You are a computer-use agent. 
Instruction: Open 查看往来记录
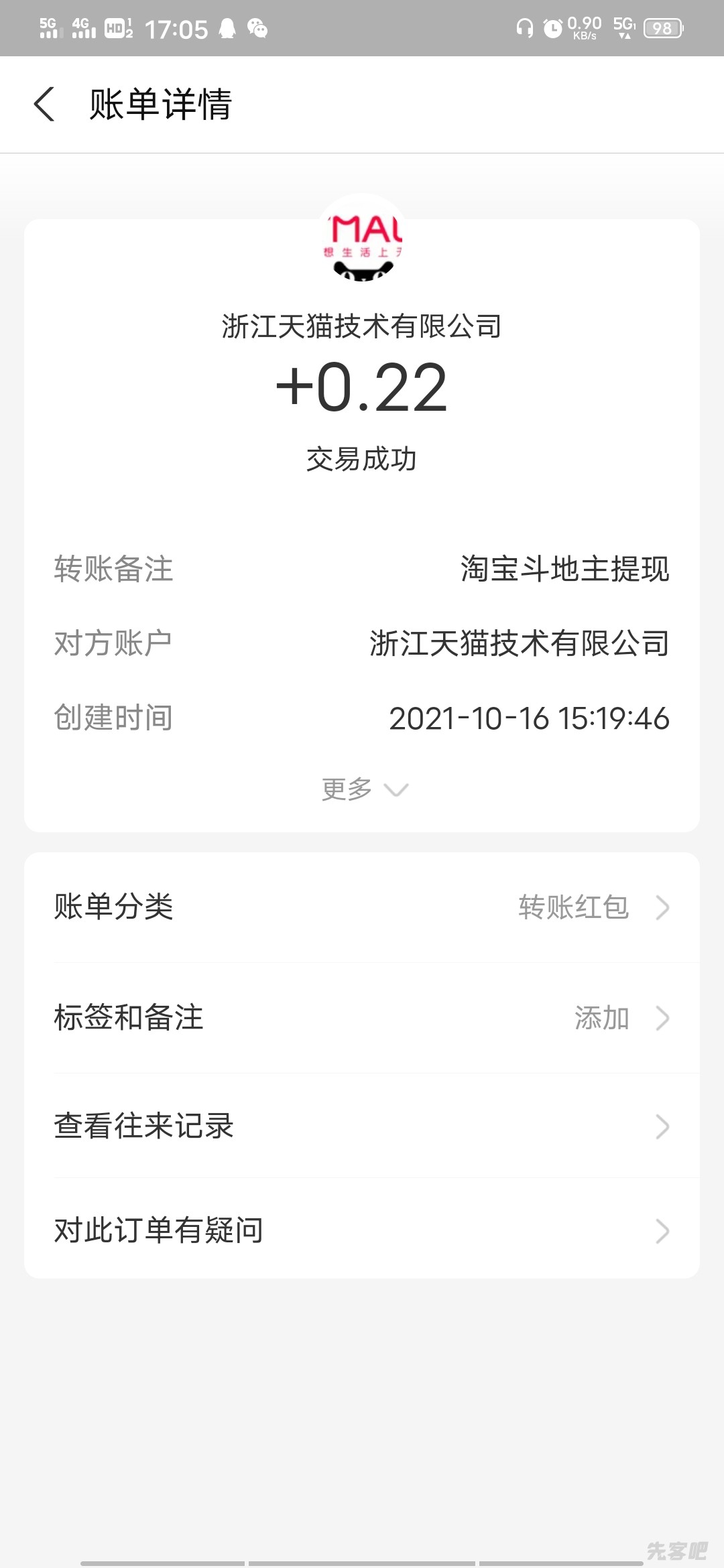pyautogui.click(x=362, y=1126)
